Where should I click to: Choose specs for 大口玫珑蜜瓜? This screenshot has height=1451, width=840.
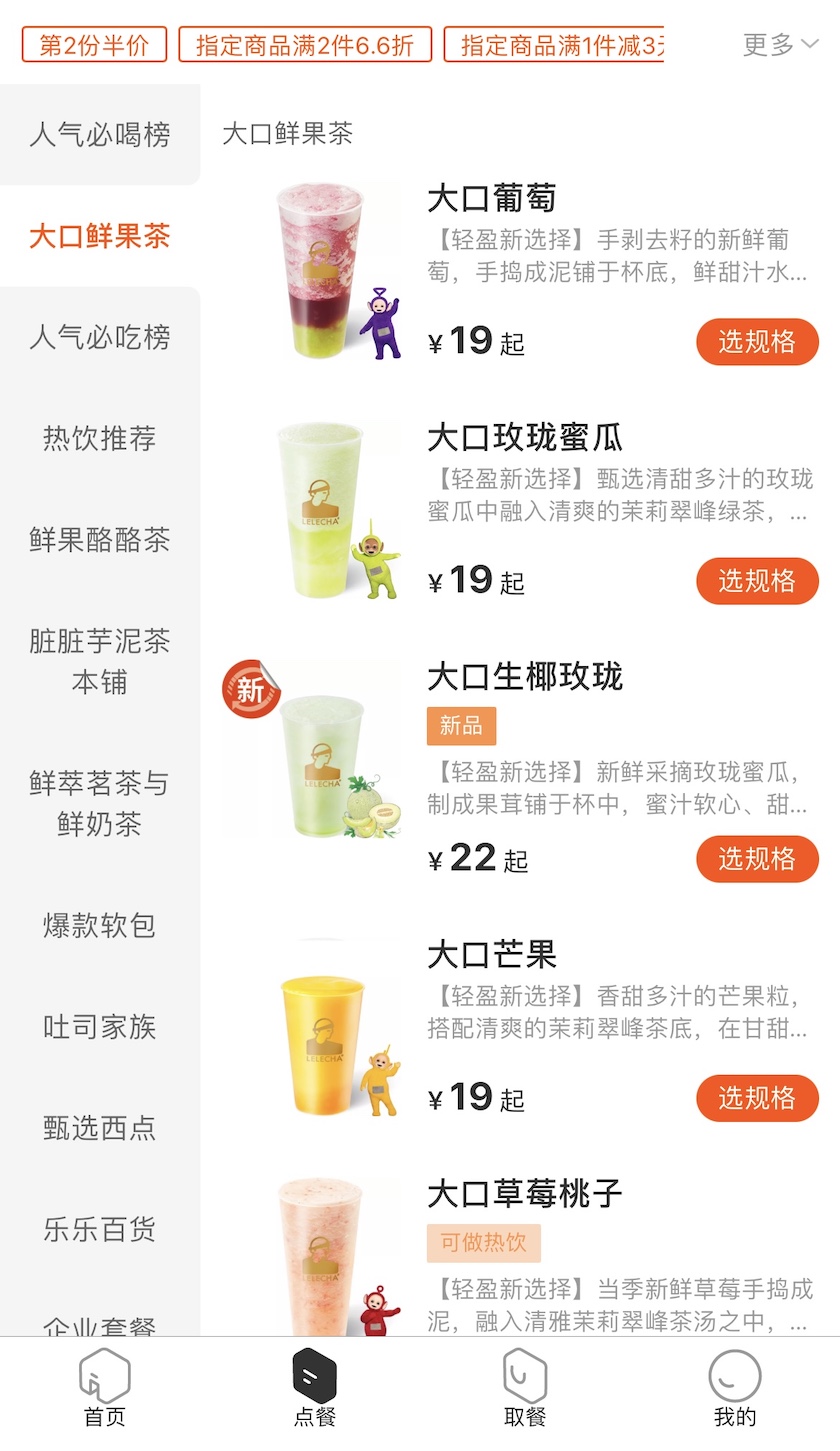coord(757,581)
